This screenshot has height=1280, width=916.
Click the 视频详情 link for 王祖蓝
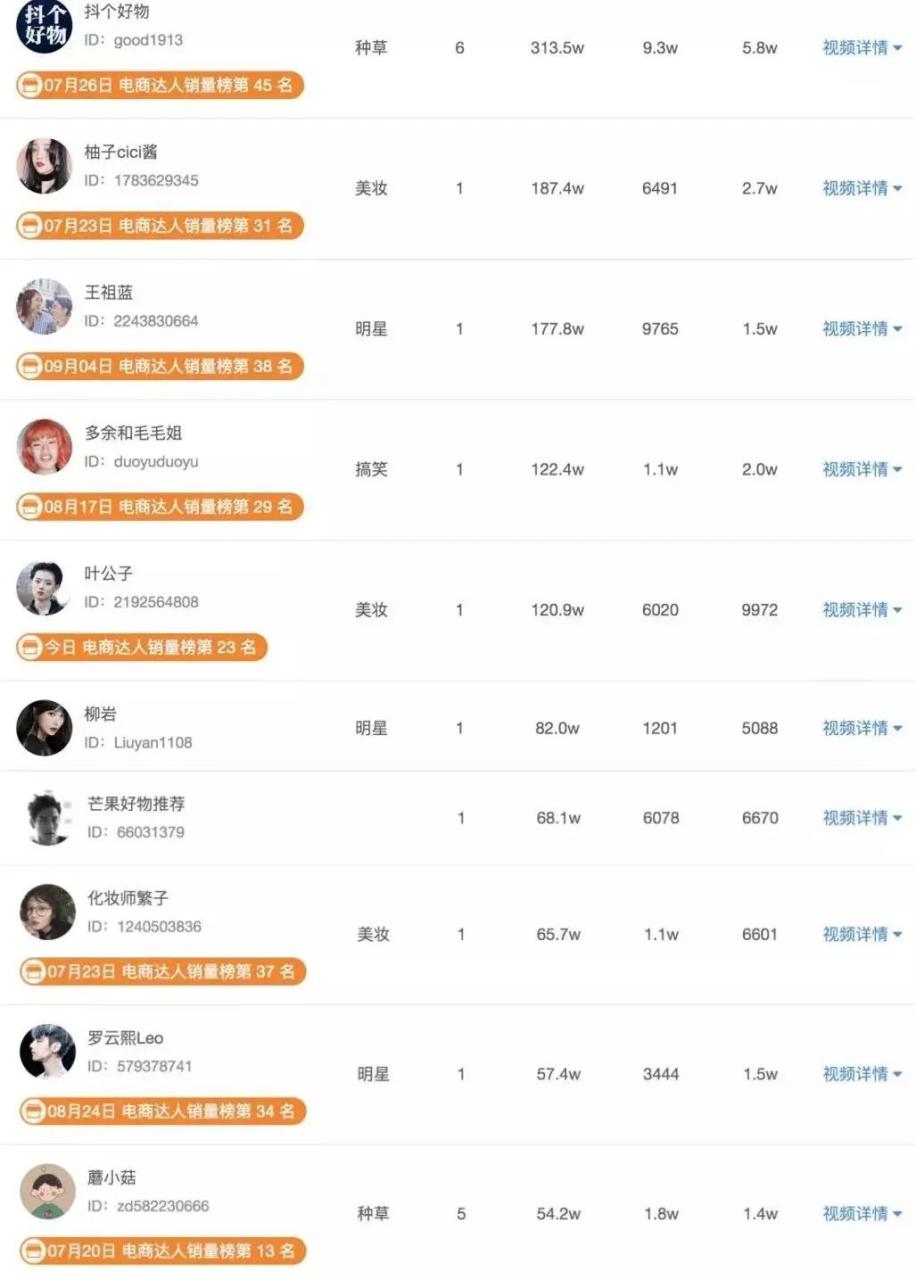(857, 329)
